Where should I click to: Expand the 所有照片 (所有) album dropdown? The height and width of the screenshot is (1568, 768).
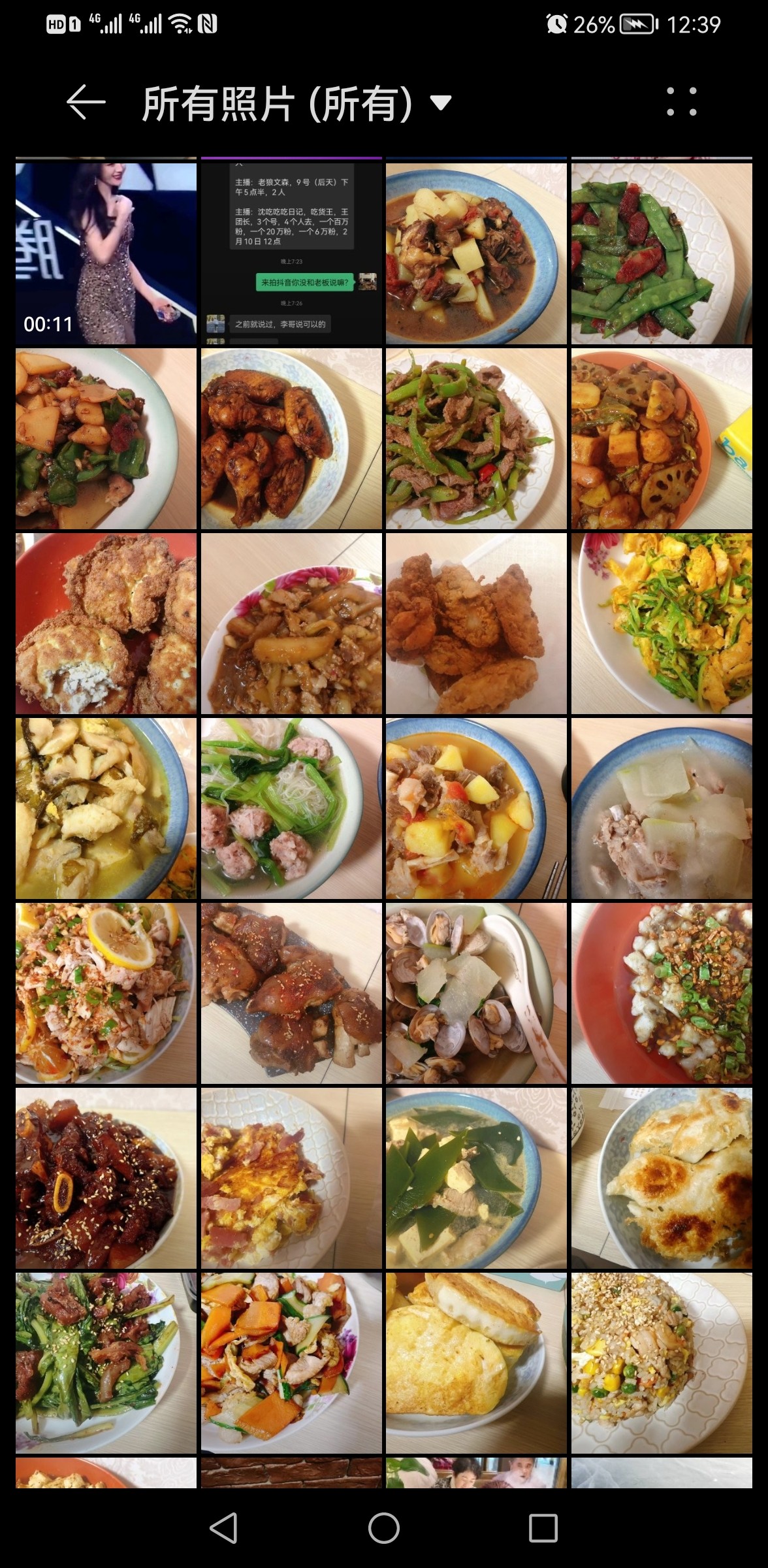441,103
